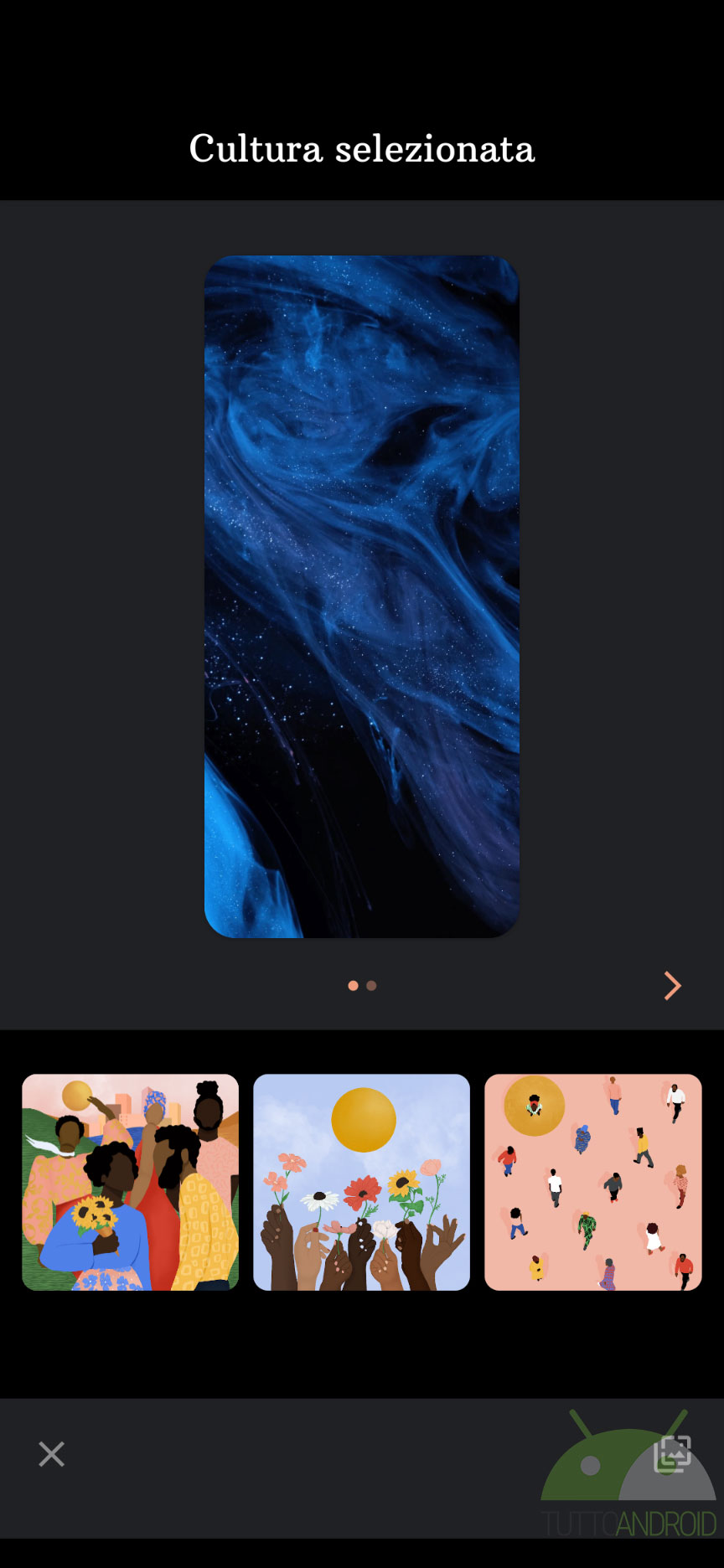
Task: Jump to second page indicator dot
Action: click(371, 986)
